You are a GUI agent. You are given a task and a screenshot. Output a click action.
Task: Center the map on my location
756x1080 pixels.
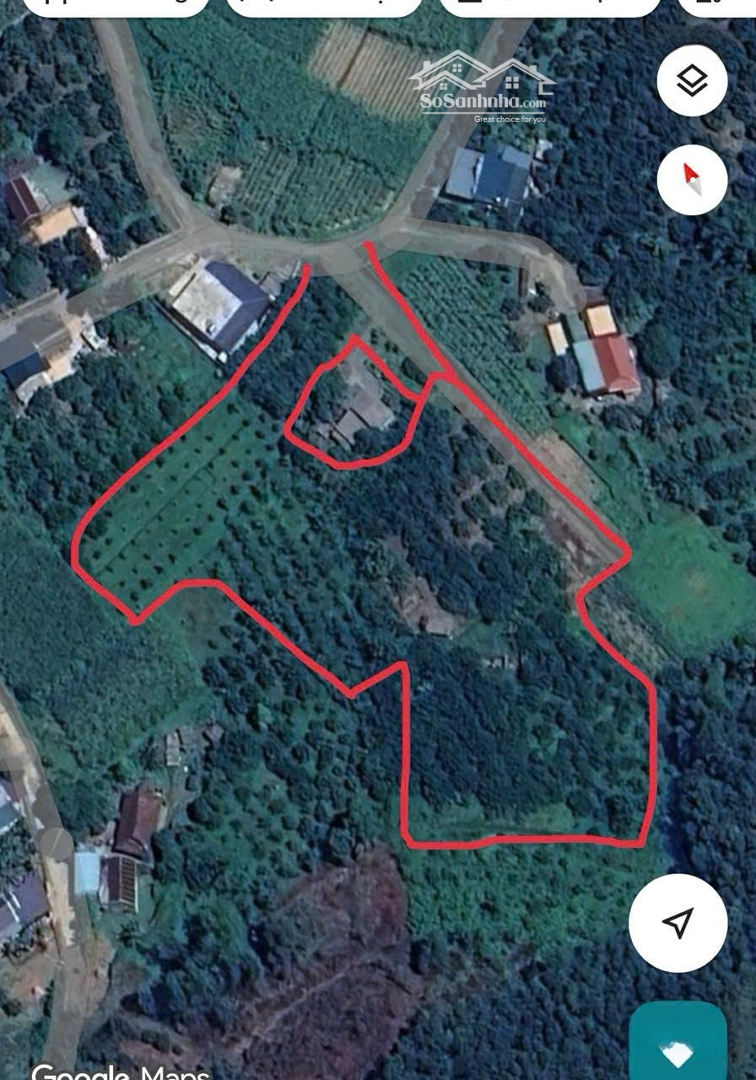point(678,923)
